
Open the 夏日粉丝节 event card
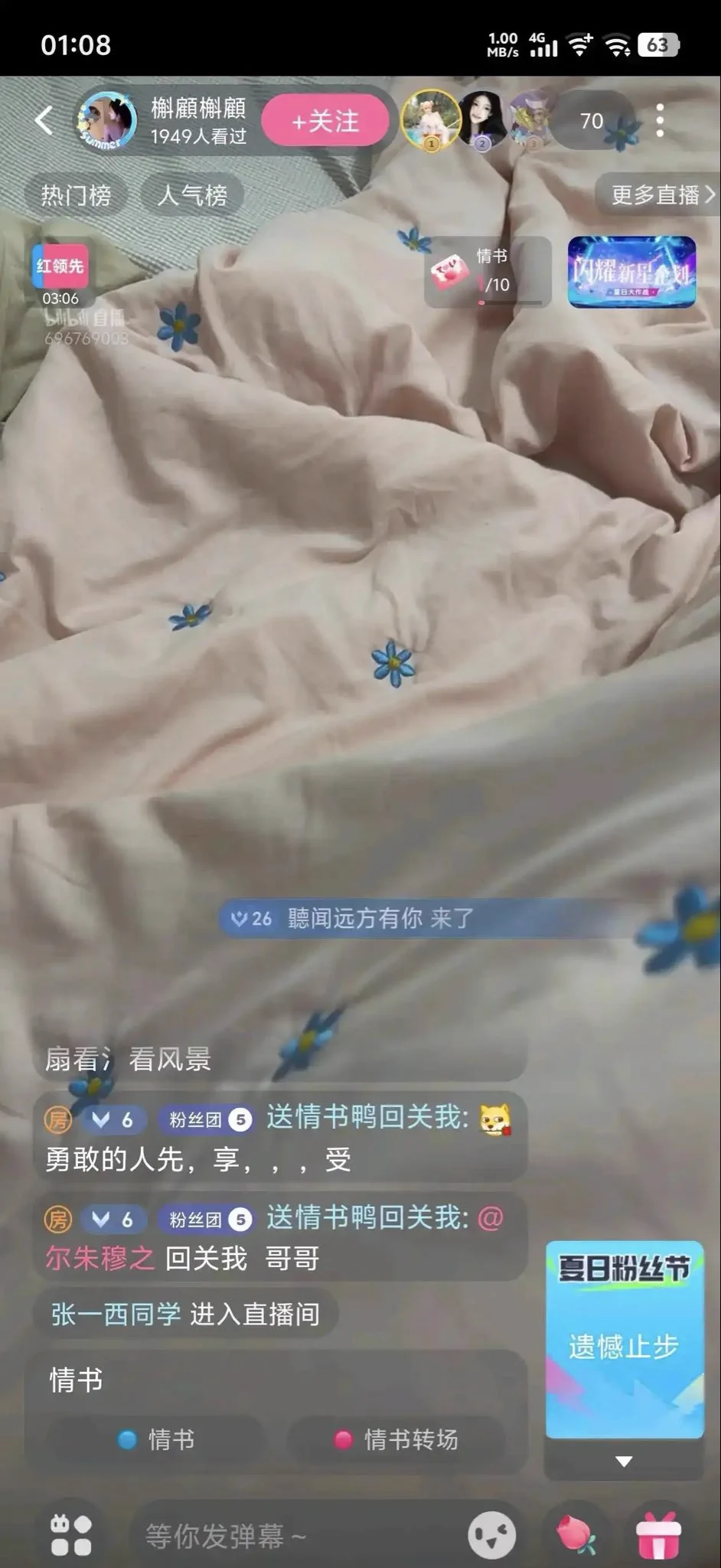coord(624,1339)
